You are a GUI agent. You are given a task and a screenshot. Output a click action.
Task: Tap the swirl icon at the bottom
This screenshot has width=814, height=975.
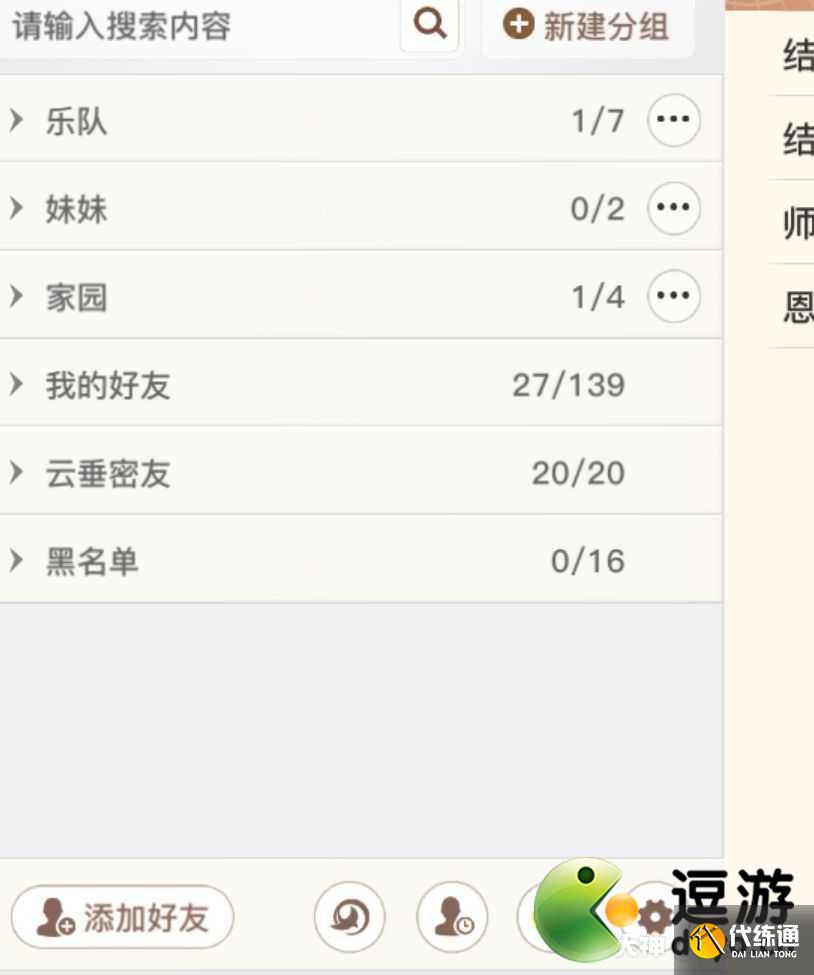click(x=349, y=917)
